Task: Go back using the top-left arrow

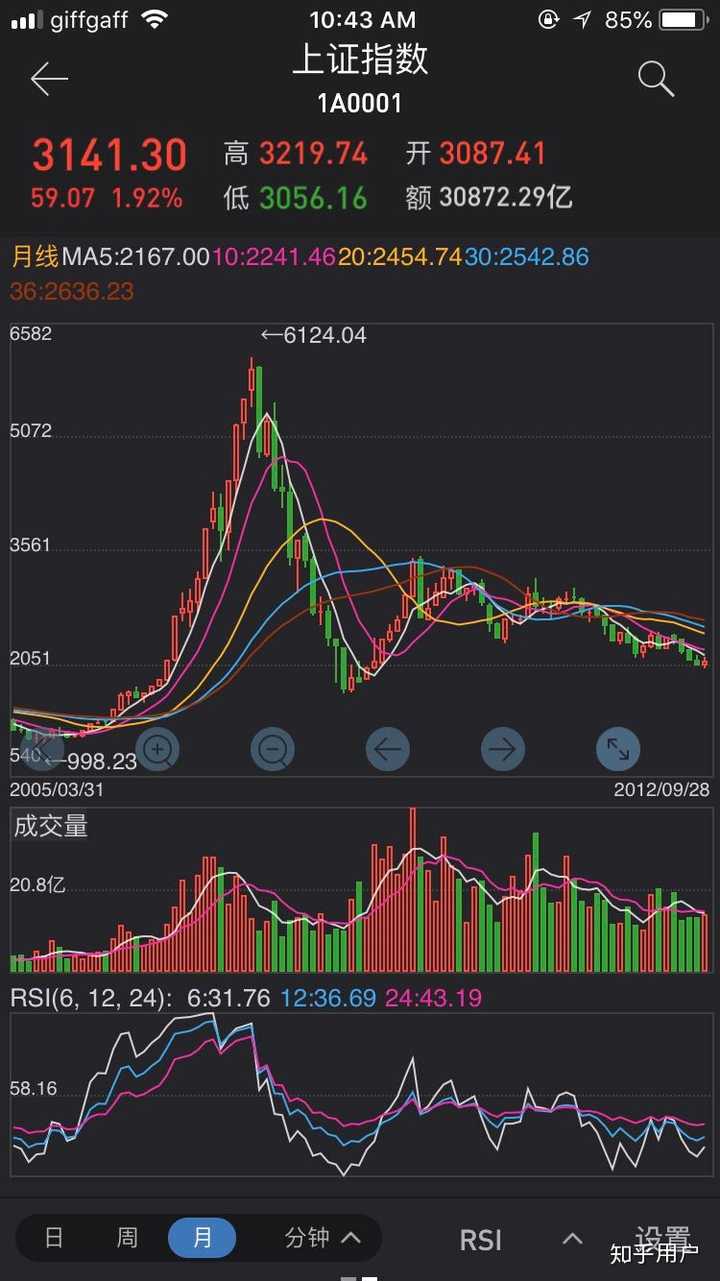Action: [x=48, y=79]
